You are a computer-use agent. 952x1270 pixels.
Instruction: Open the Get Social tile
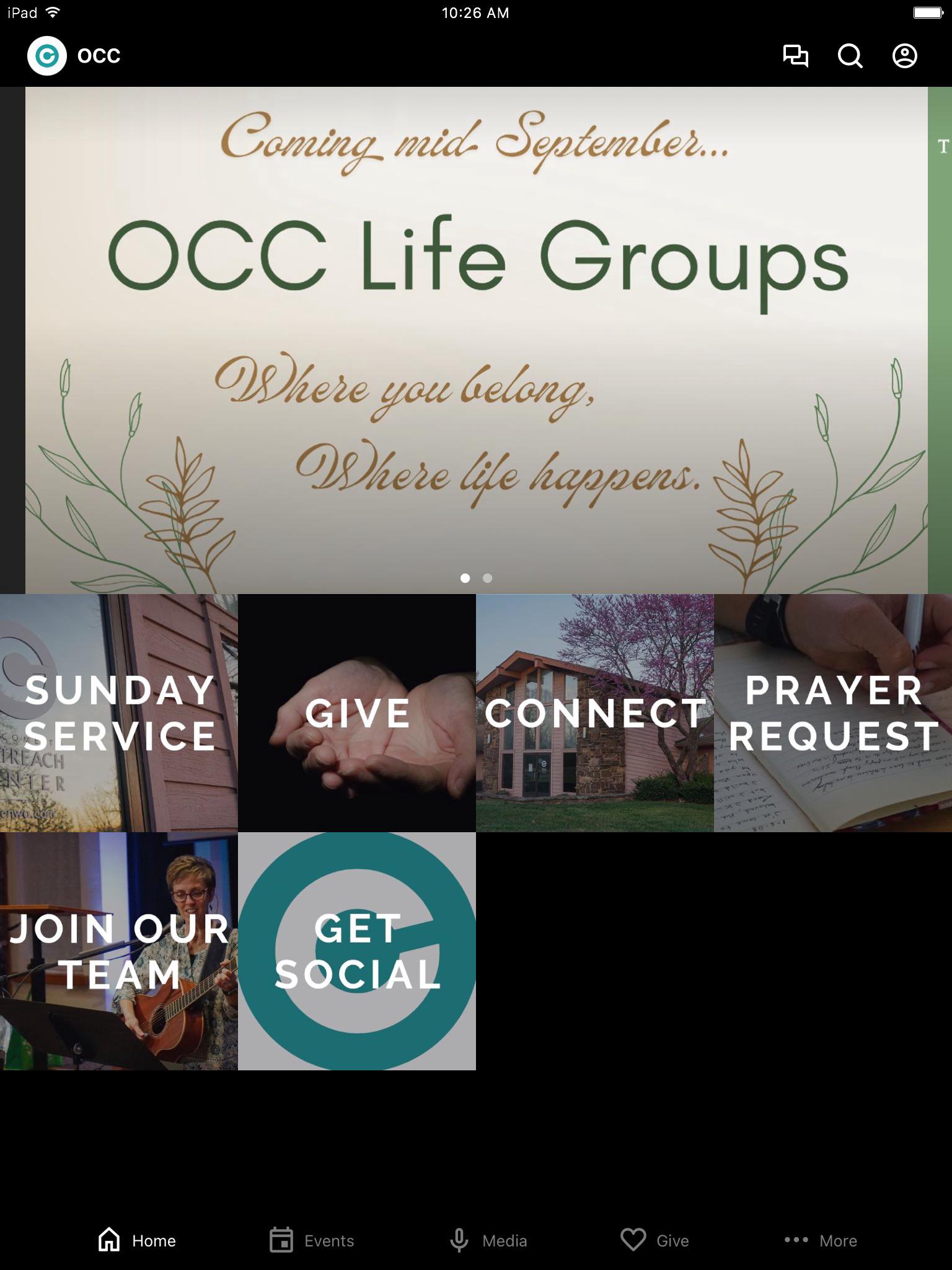pyautogui.click(x=357, y=951)
